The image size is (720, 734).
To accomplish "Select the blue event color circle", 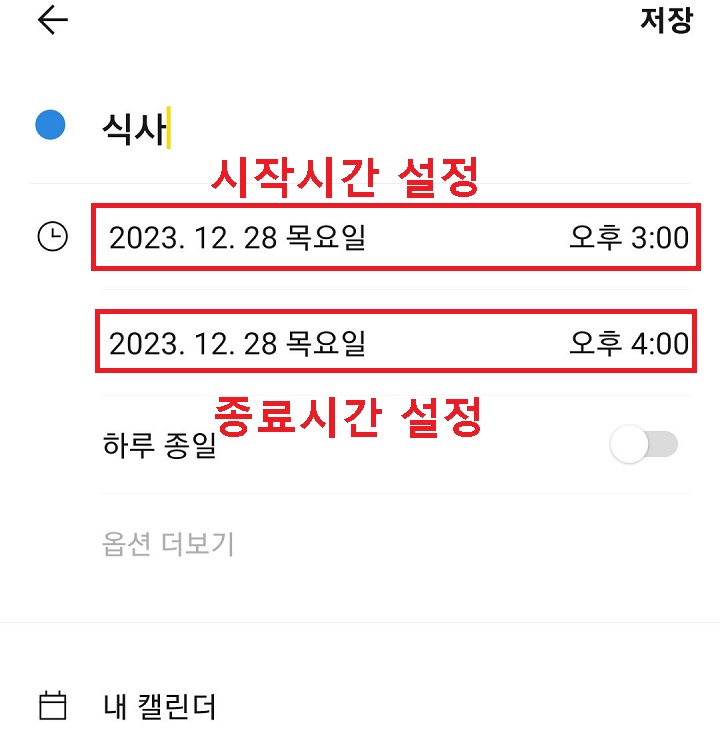I will pyautogui.click(x=51, y=124).
